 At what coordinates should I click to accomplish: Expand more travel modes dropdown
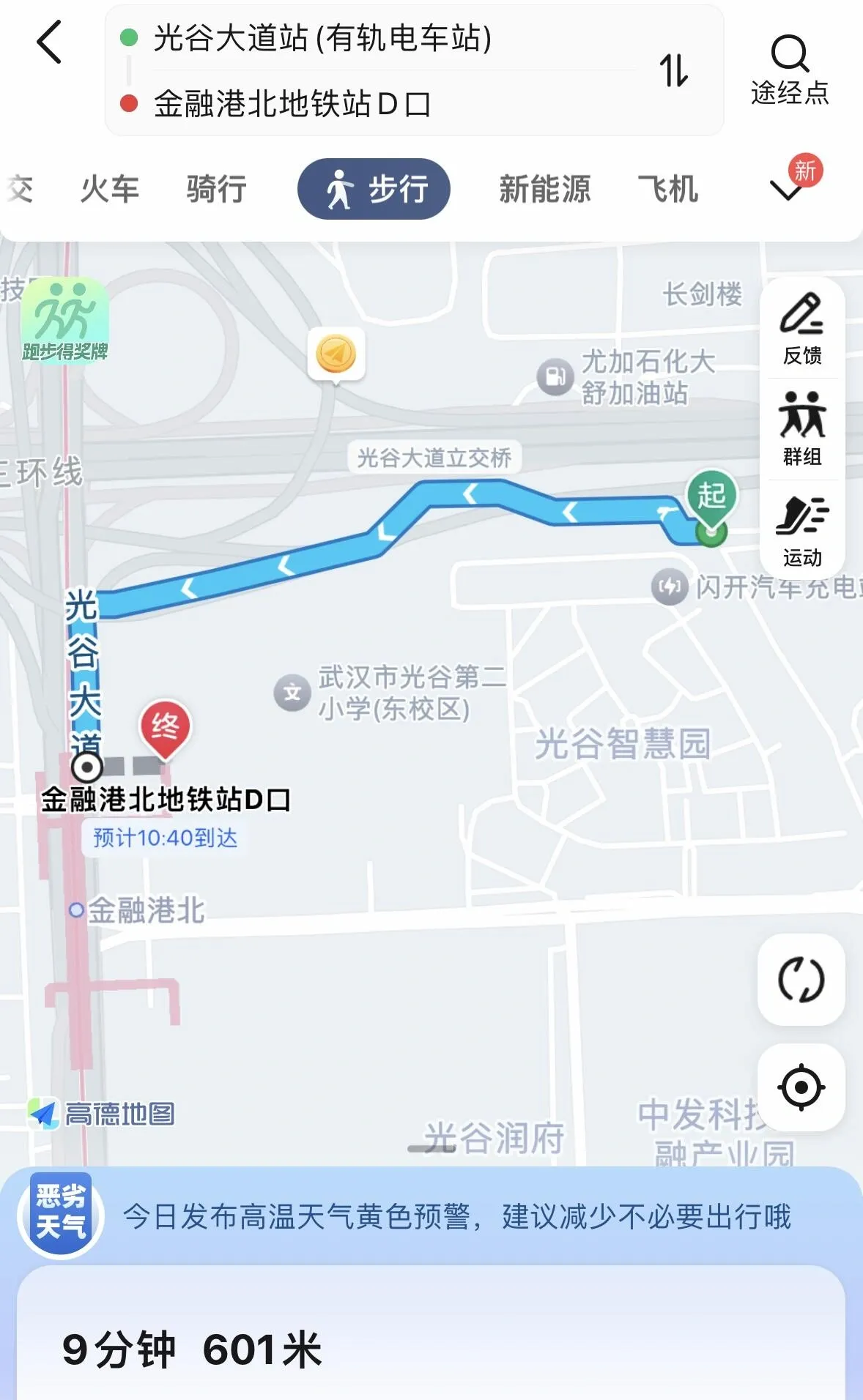click(787, 190)
